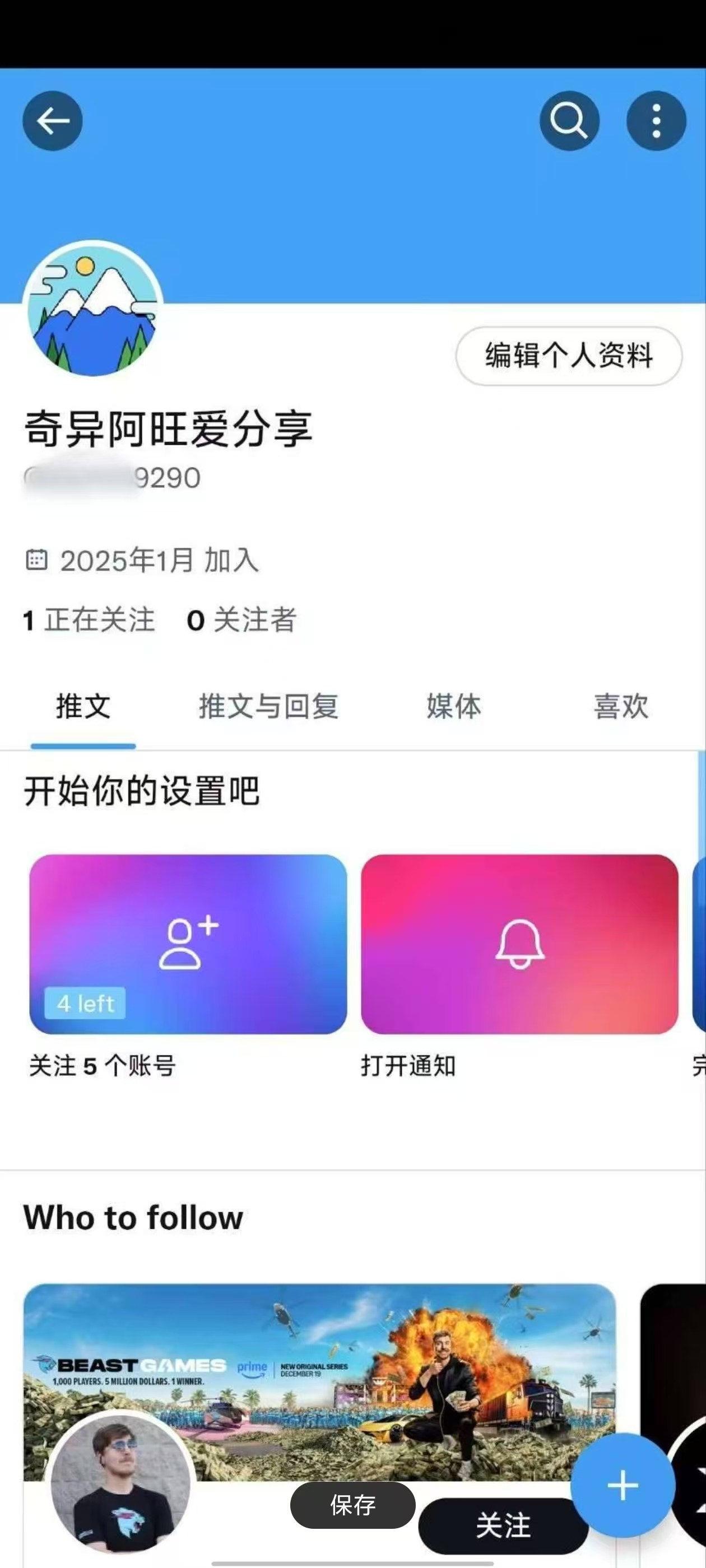Viewport: 706px width, 1568px height.
Task: Open search from the profile header
Action: tap(569, 120)
